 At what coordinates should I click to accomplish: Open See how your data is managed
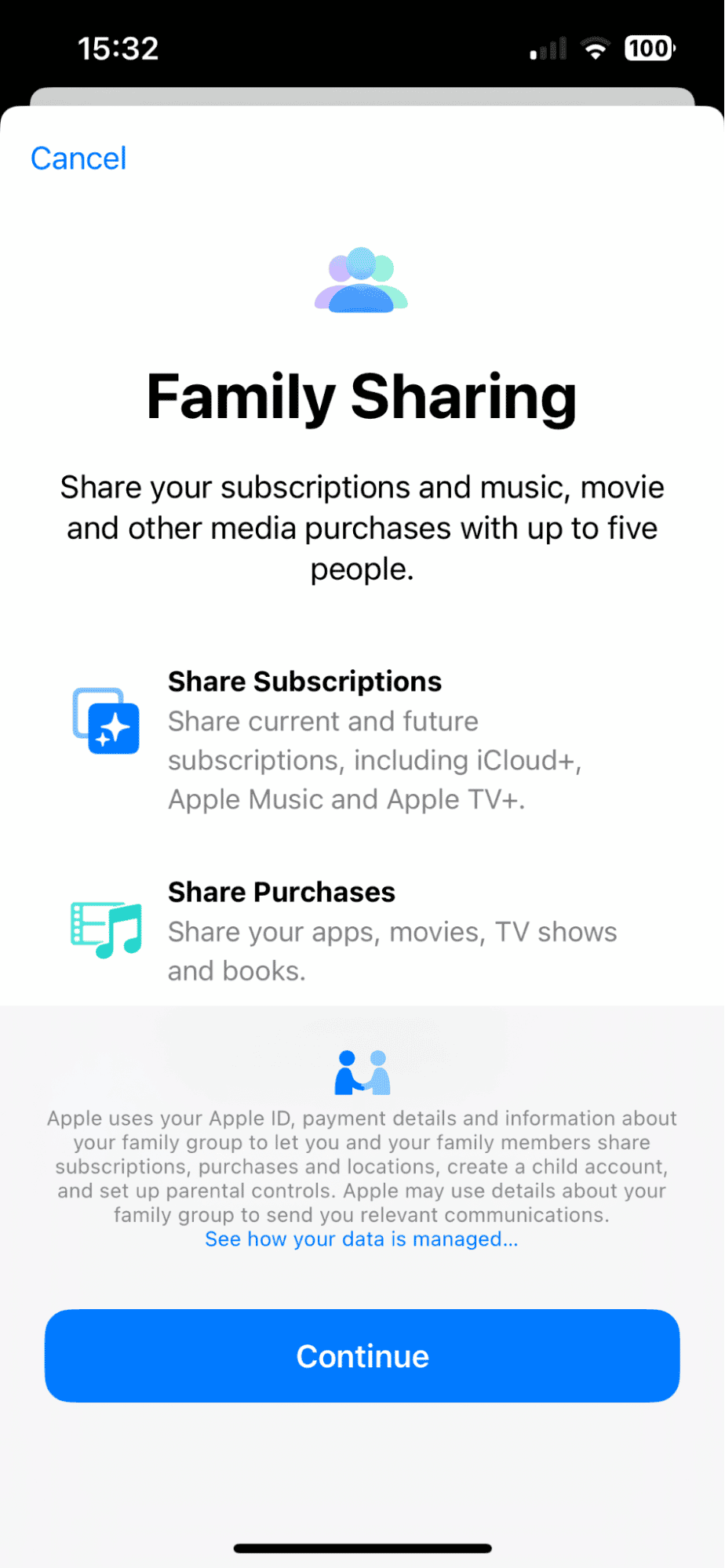click(x=361, y=1239)
